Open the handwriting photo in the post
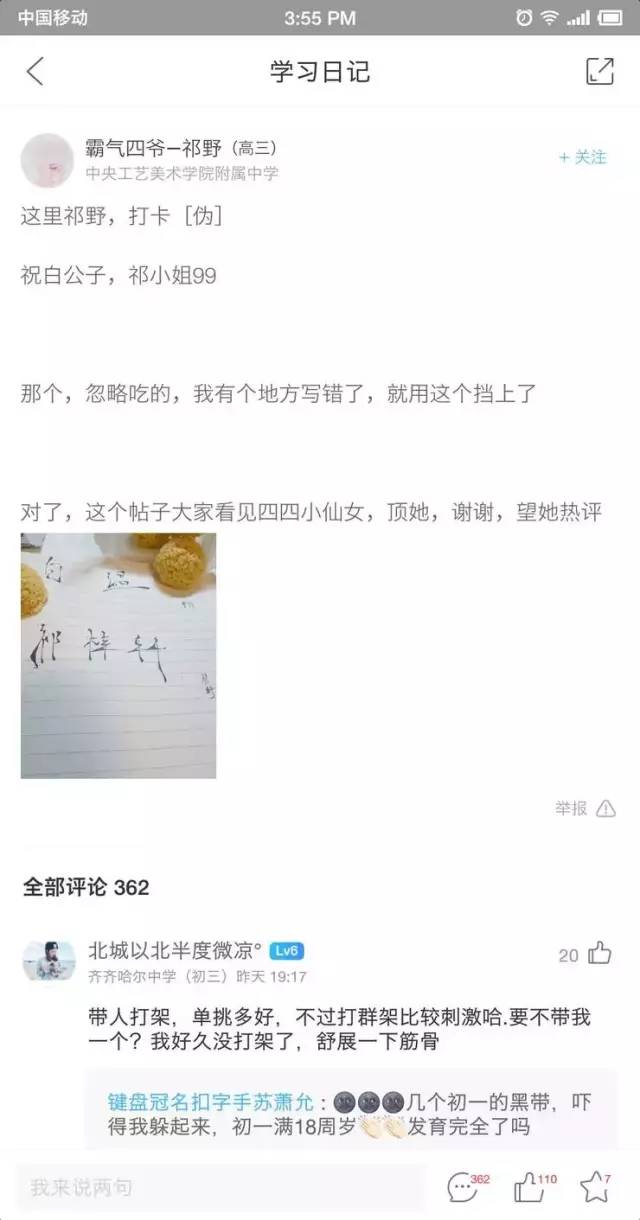The image size is (640, 1220). 118,655
